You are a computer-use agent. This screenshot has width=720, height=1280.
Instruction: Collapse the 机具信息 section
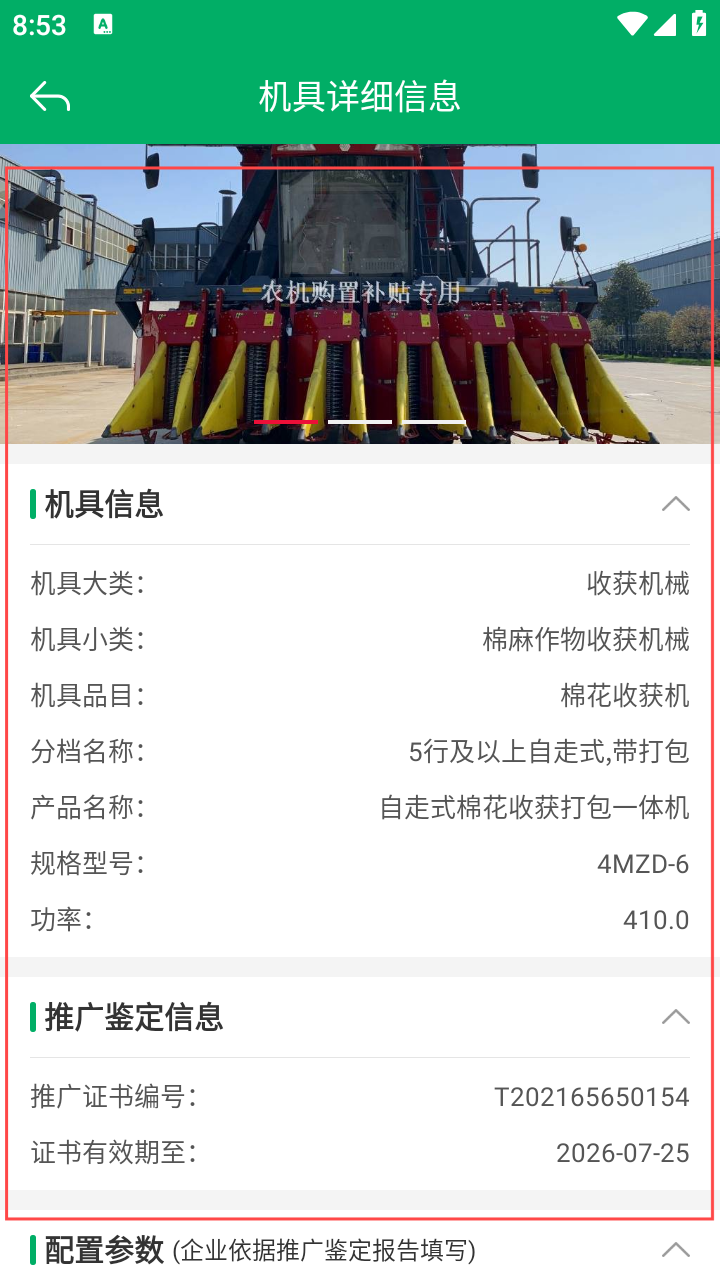tap(675, 504)
